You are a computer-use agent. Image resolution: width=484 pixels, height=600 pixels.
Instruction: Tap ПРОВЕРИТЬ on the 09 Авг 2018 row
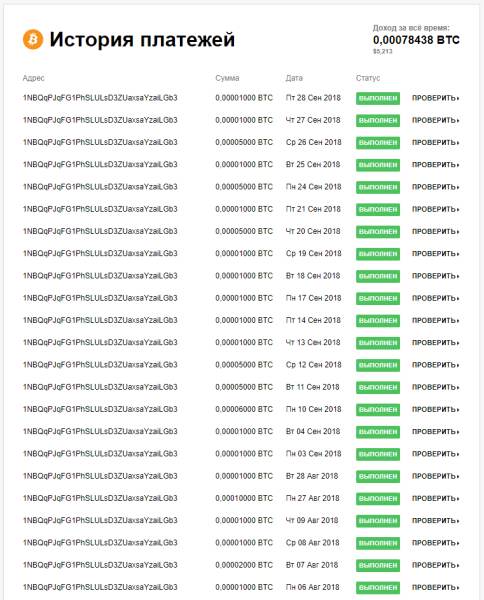pyautogui.click(x=435, y=521)
